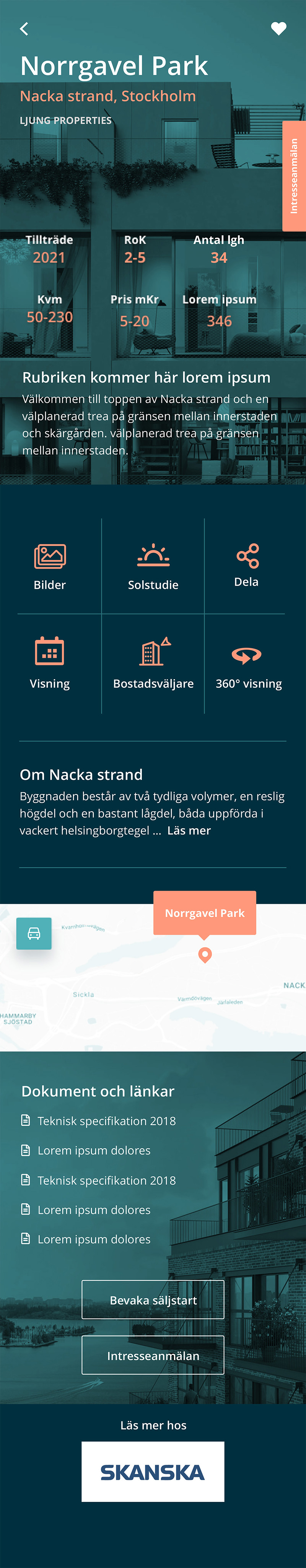Go back with the top-left arrow
Screen dimensions: 306x1568
pos(24,29)
